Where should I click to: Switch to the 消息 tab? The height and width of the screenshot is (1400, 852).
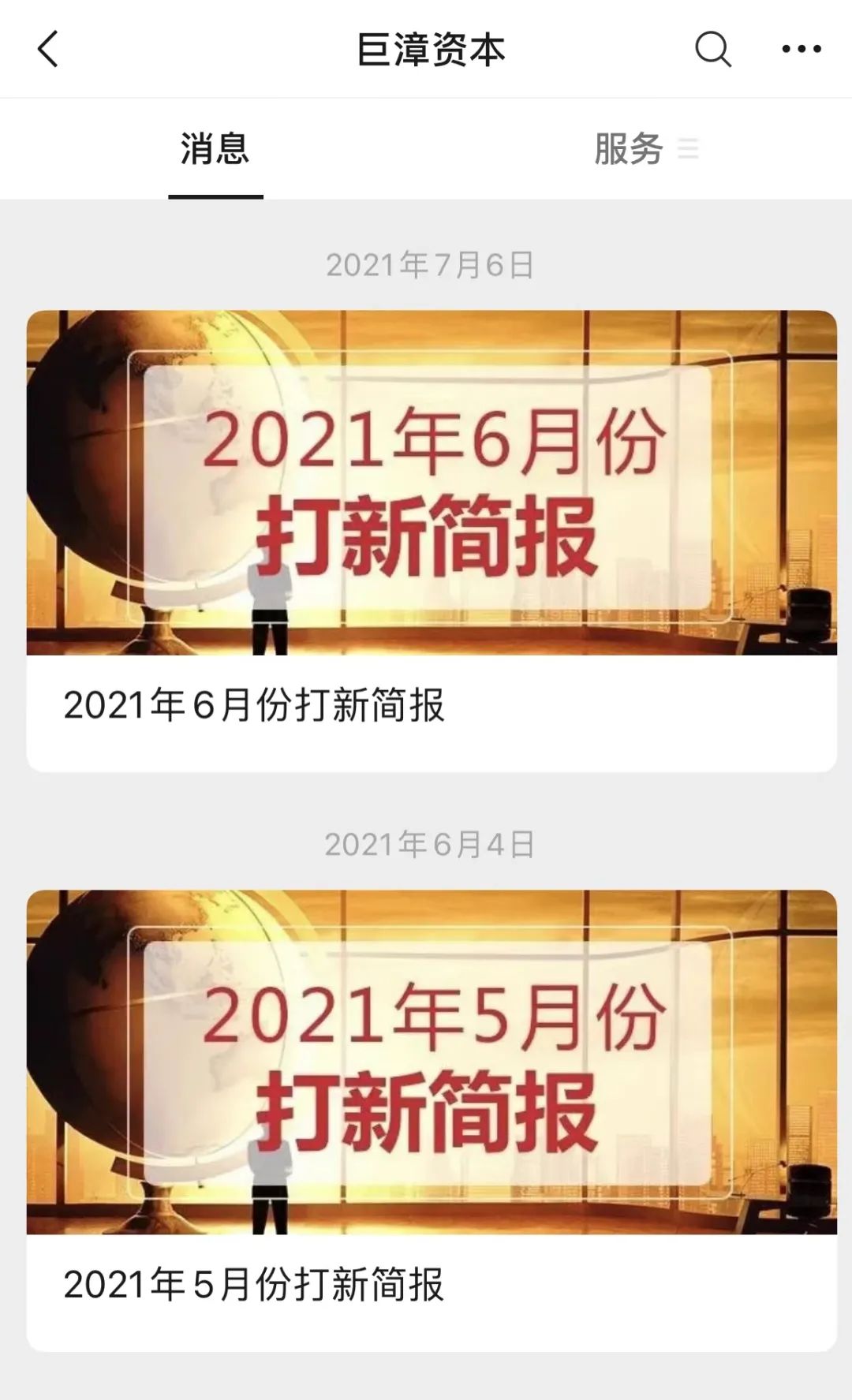[x=215, y=149]
